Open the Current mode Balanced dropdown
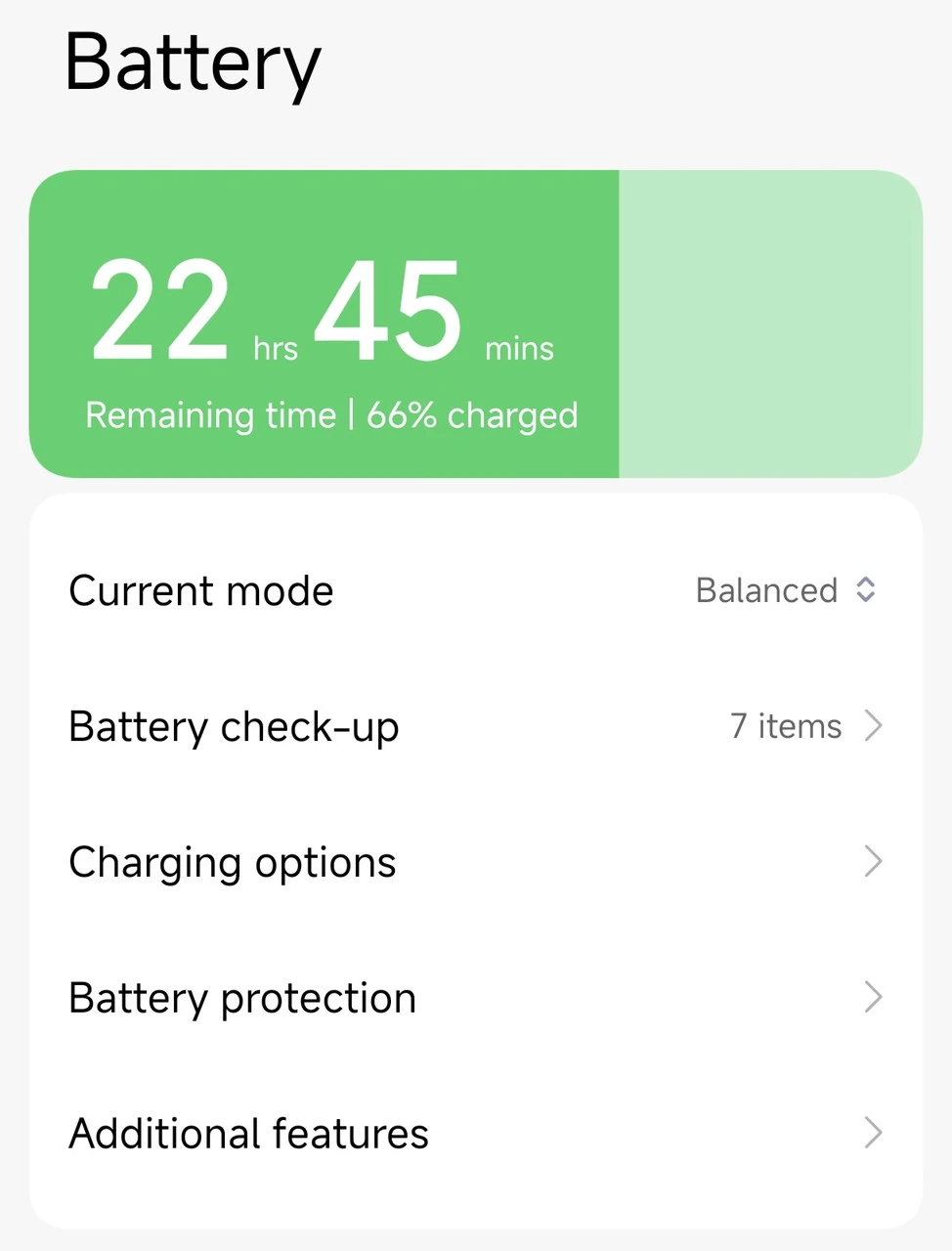This screenshot has width=952, height=1251. click(785, 590)
